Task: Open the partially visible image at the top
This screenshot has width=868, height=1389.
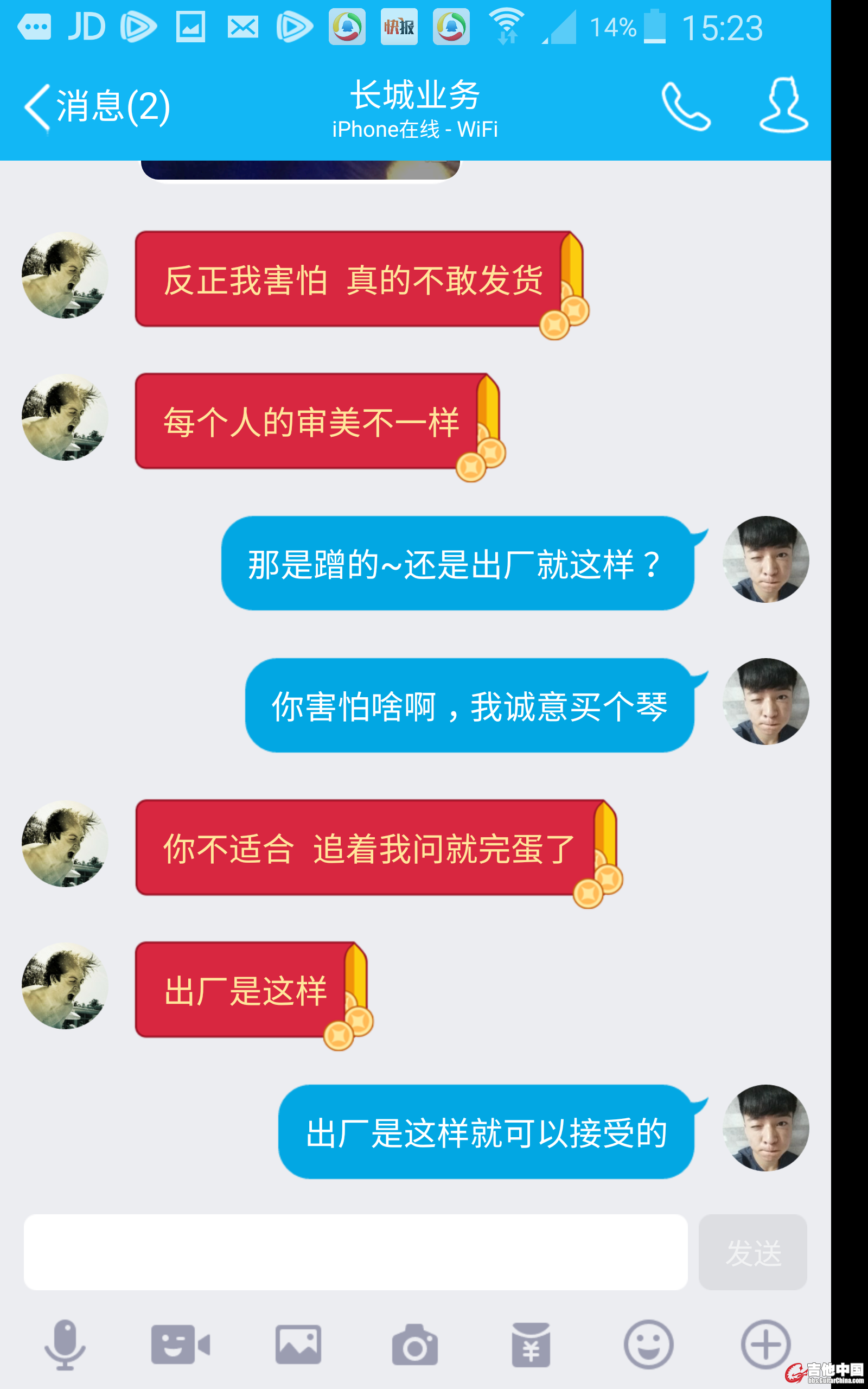Action: coord(300,170)
